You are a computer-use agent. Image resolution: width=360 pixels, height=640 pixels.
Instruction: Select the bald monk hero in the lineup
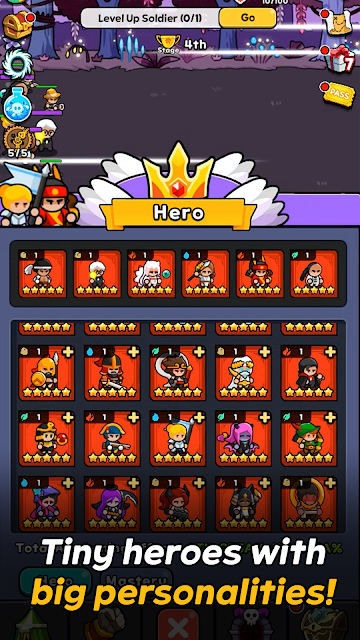coord(314,274)
